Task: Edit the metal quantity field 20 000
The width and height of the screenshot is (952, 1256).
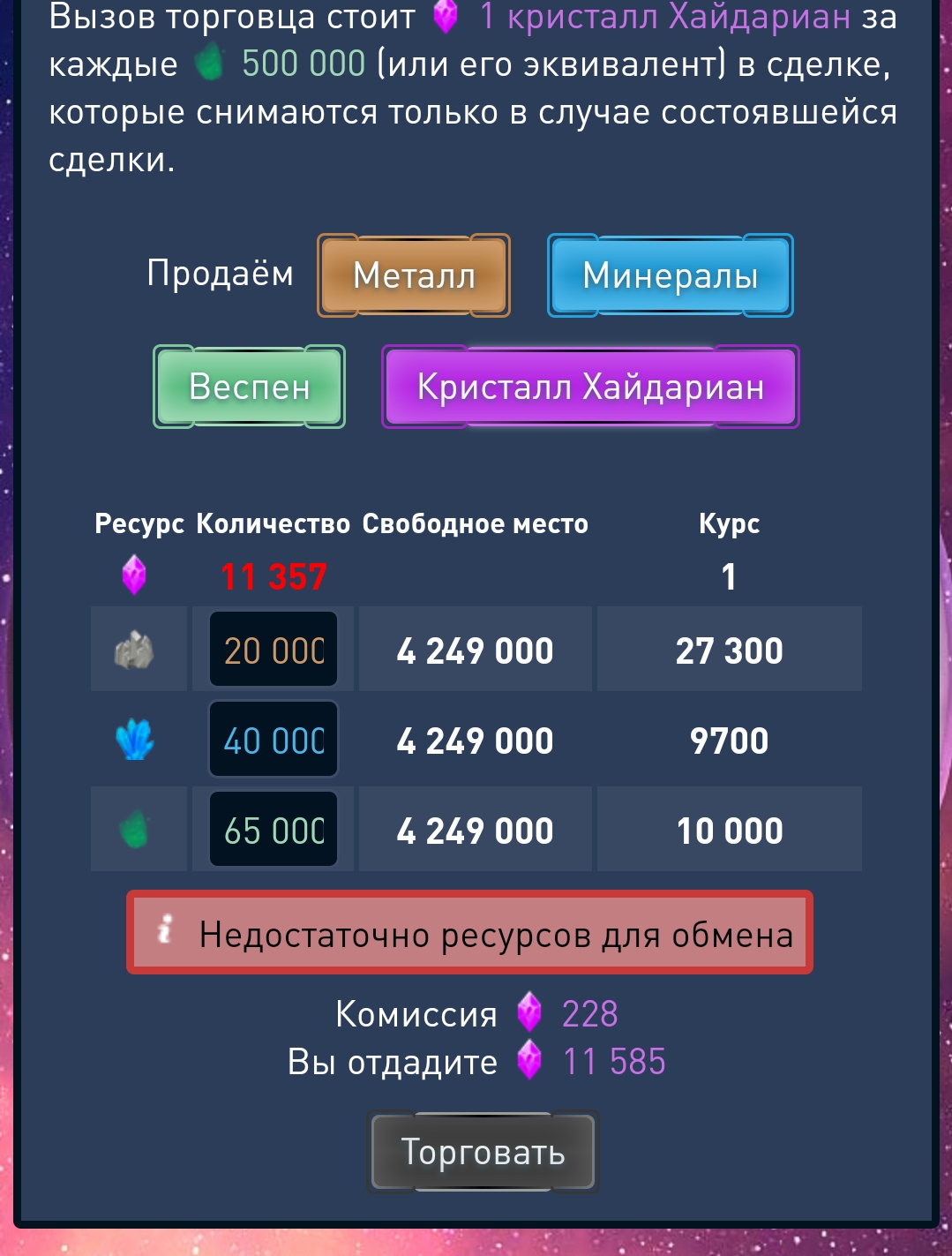Action: coord(274,650)
